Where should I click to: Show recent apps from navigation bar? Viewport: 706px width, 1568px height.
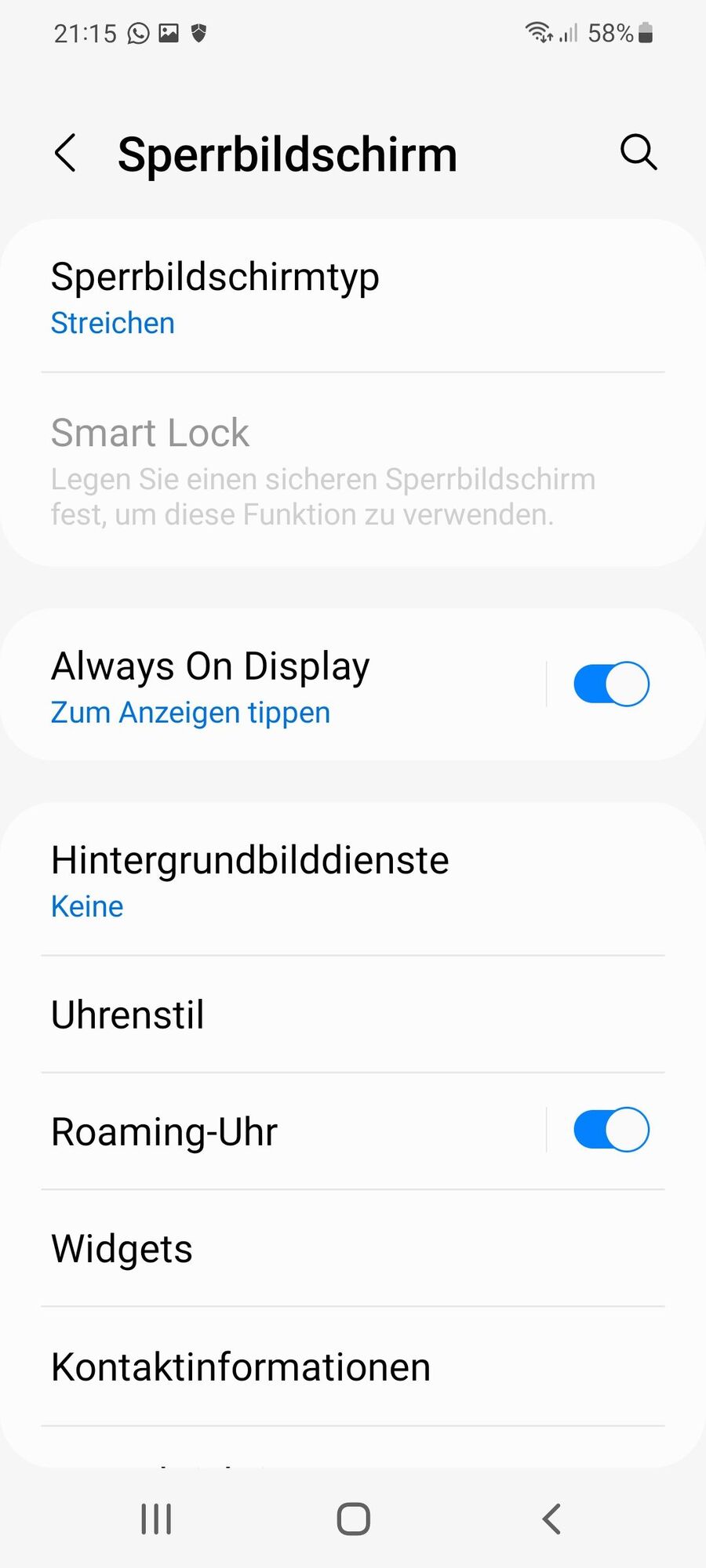click(156, 1519)
